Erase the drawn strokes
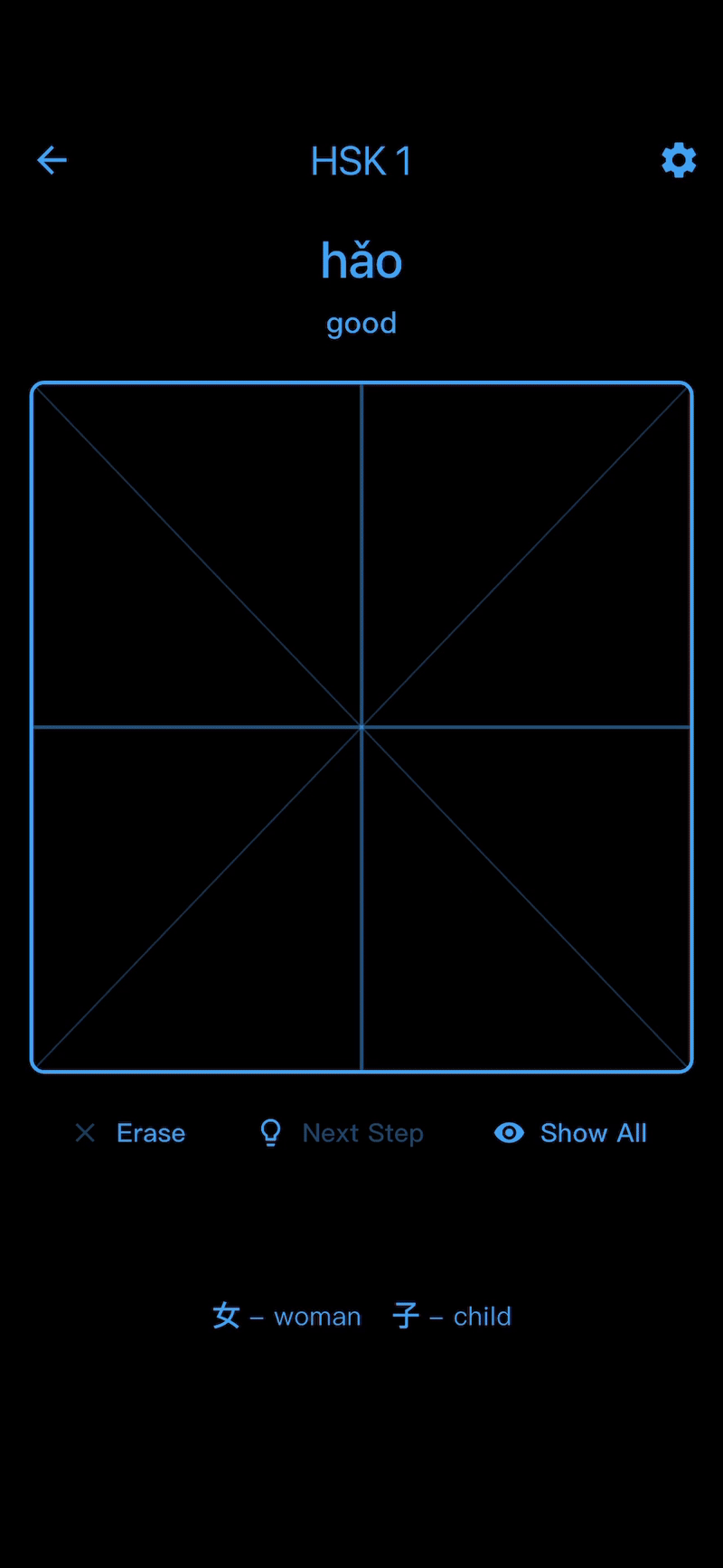The height and width of the screenshot is (1568, 723). (130, 1133)
